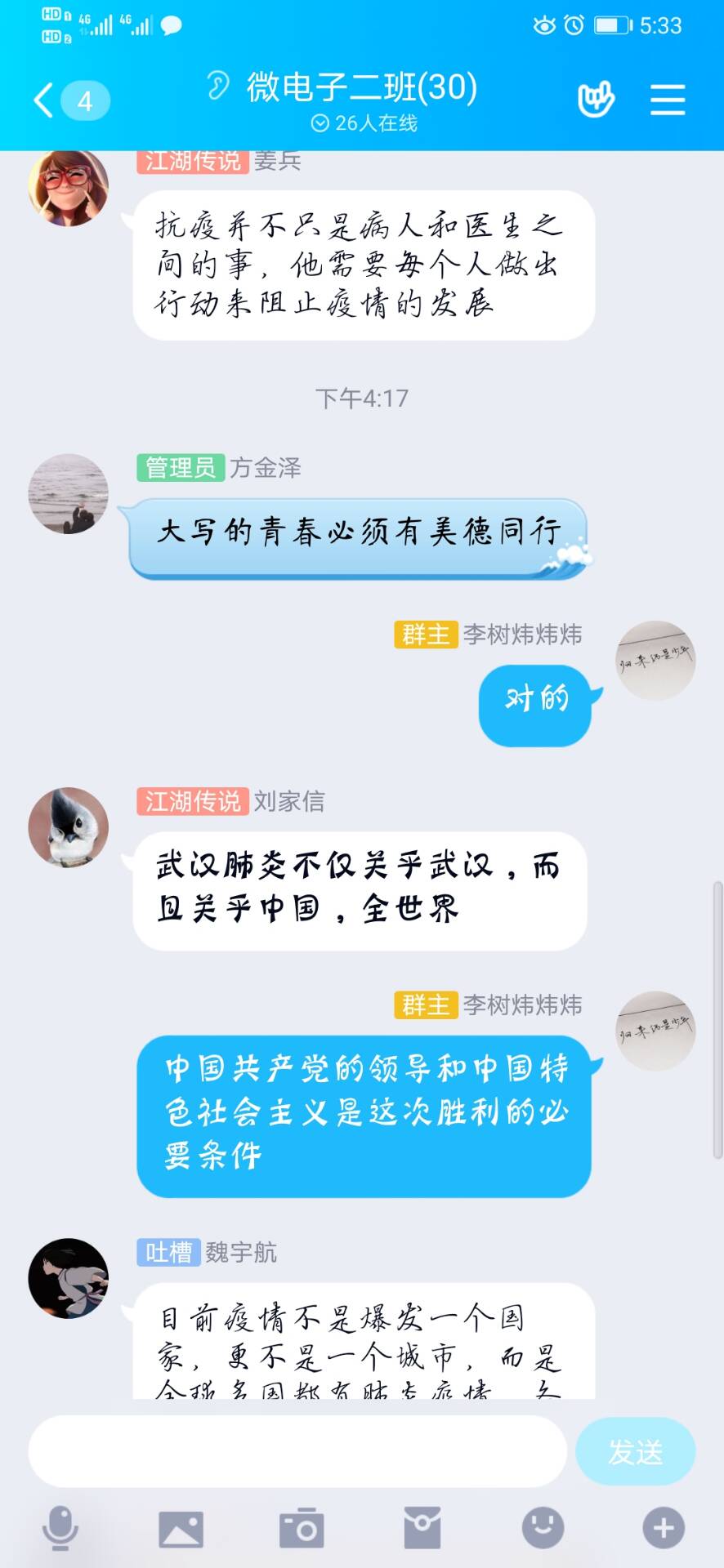This screenshot has width=724, height=1568.
Task: Record a voice message with the microphone
Action: [x=60, y=1527]
